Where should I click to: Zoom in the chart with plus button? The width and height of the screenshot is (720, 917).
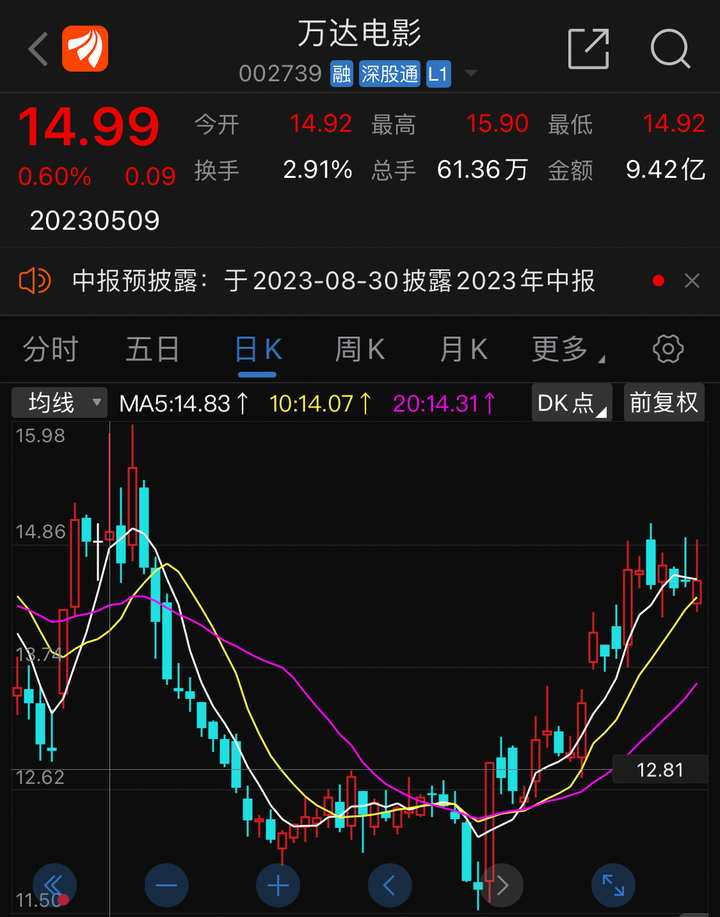278,885
